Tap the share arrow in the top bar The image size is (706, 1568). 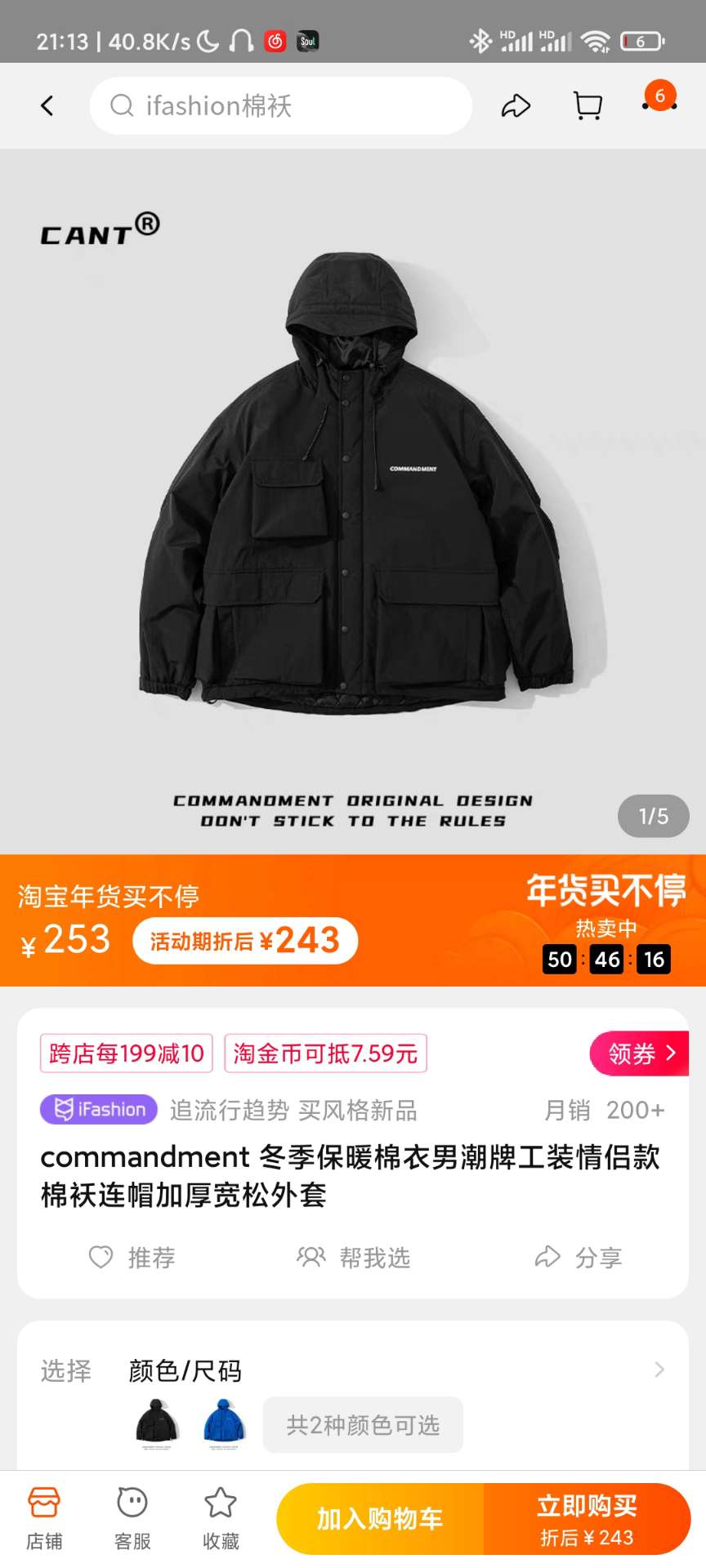(x=516, y=106)
